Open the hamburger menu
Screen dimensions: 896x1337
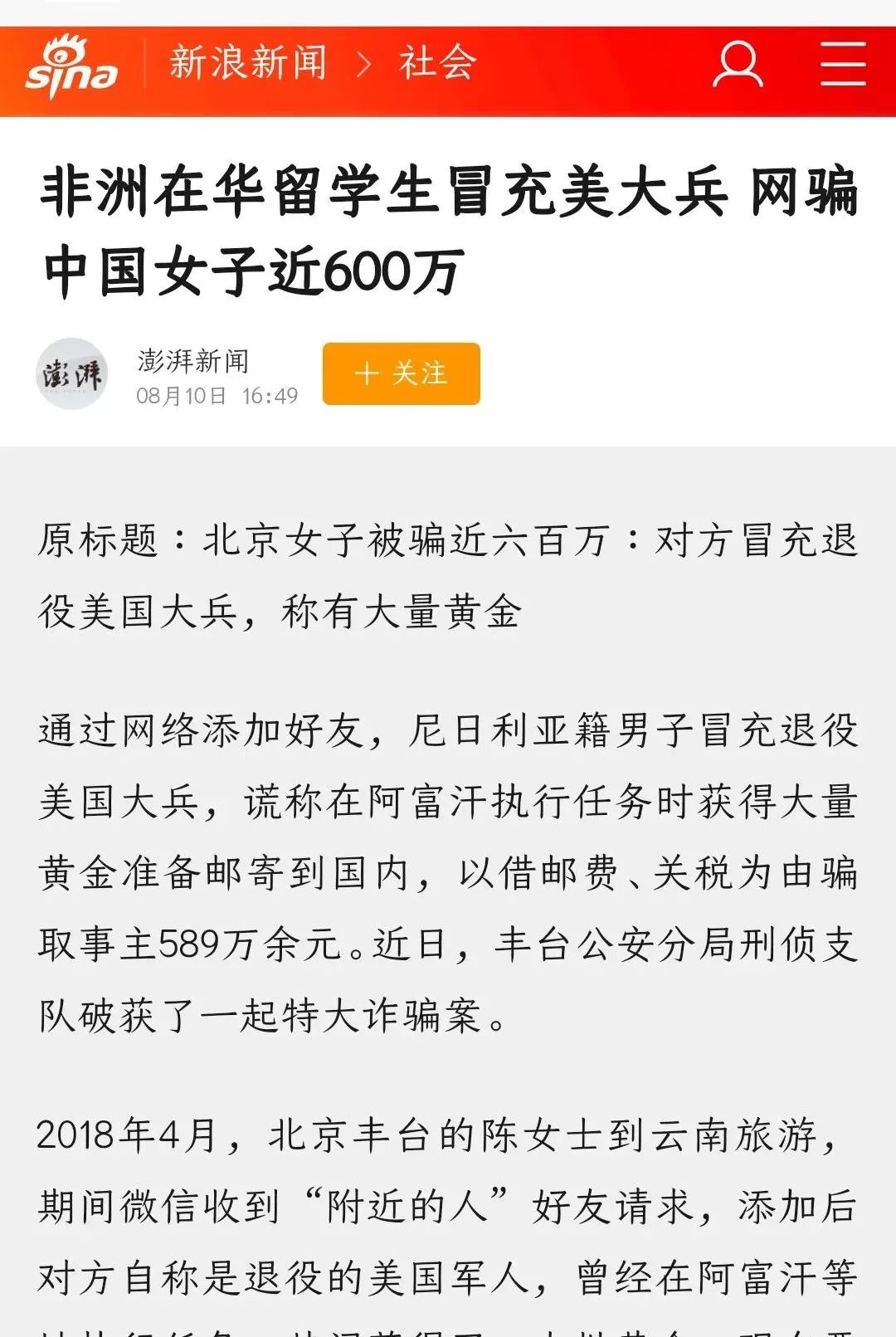click(x=843, y=65)
